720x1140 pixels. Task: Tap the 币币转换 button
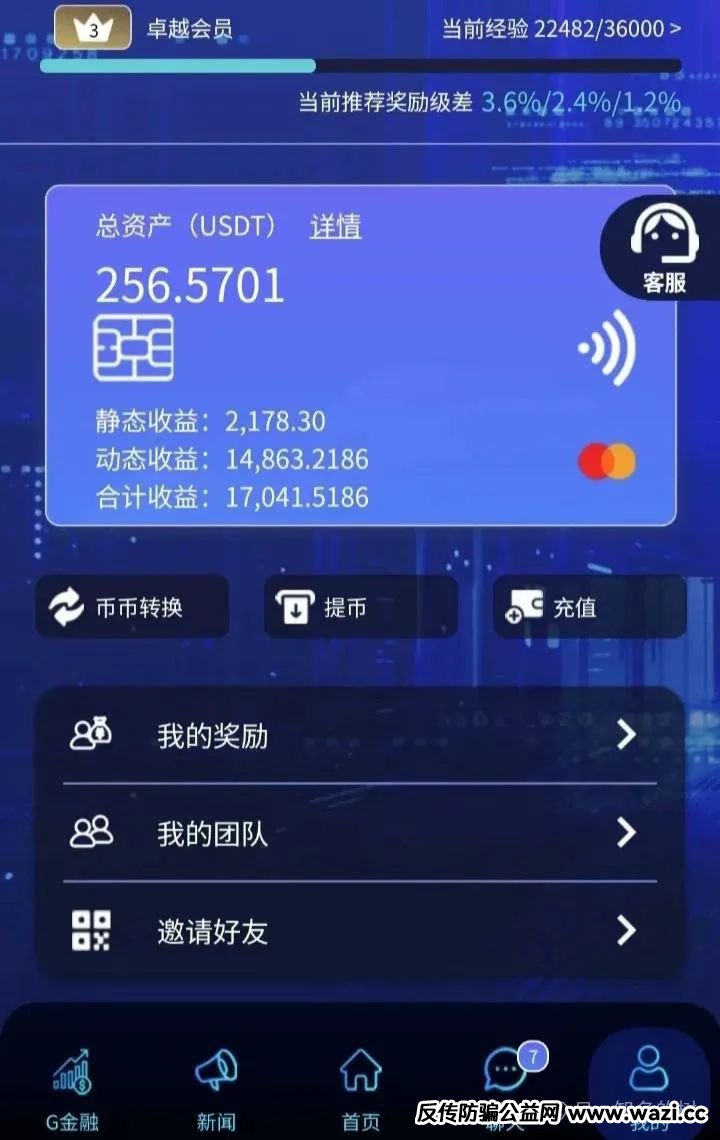132,607
